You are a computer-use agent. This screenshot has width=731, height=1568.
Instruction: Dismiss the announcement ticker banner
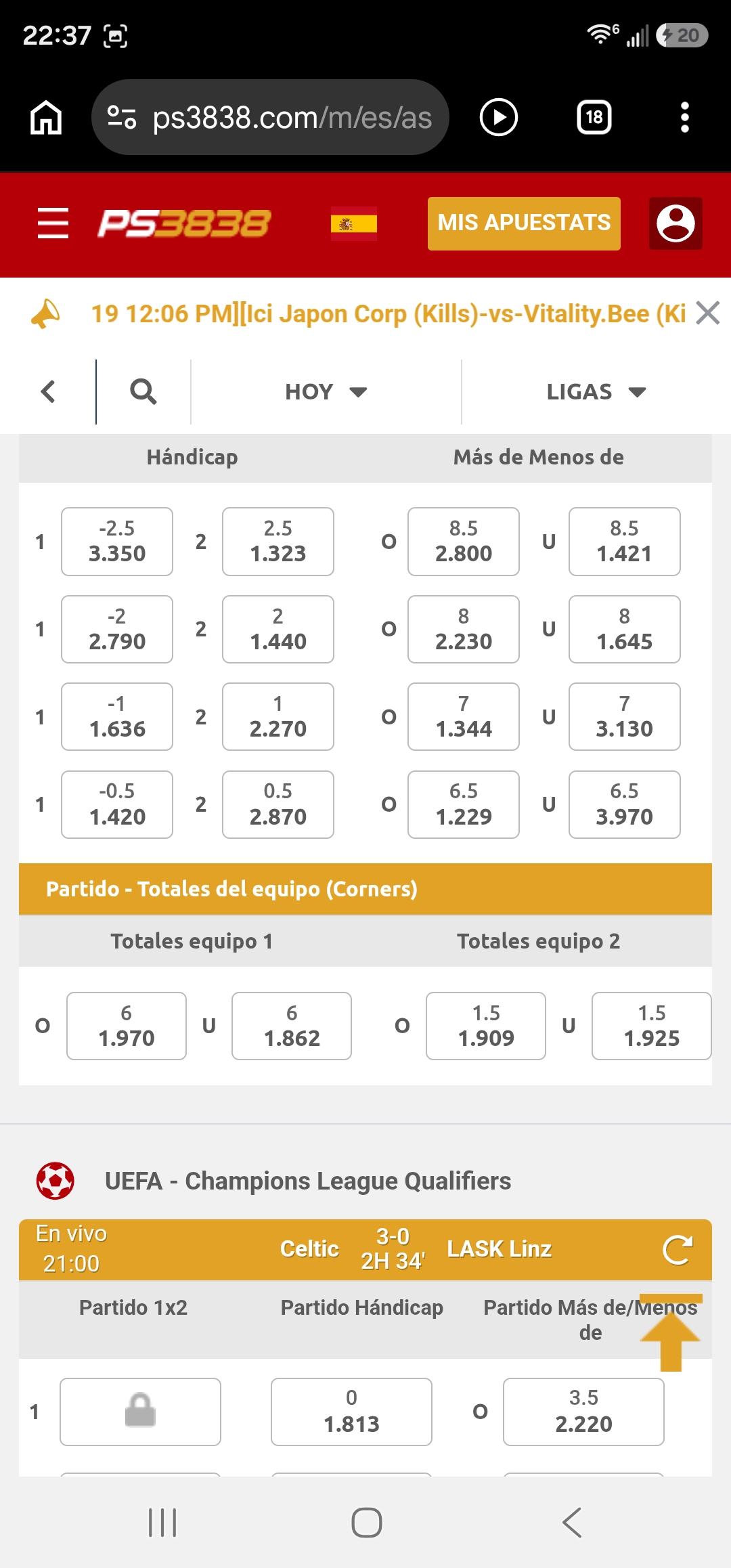708,313
